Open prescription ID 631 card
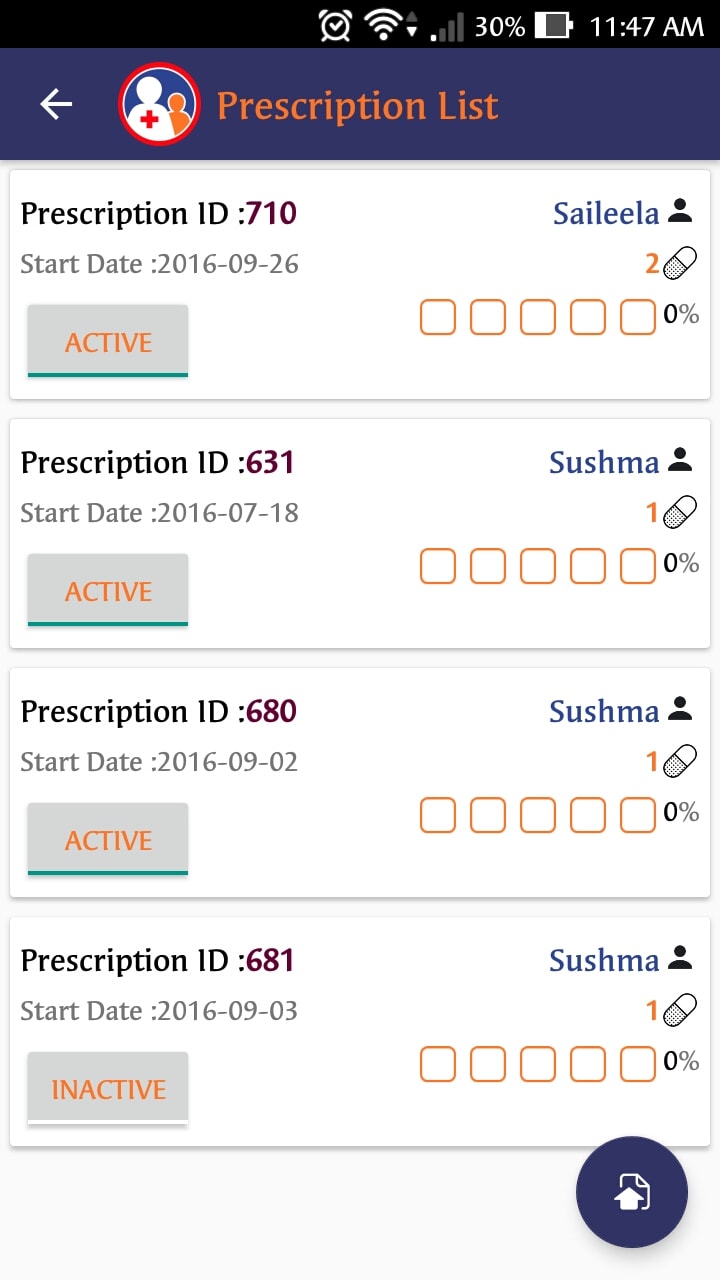The width and height of the screenshot is (720, 1280). pyautogui.click(x=360, y=533)
